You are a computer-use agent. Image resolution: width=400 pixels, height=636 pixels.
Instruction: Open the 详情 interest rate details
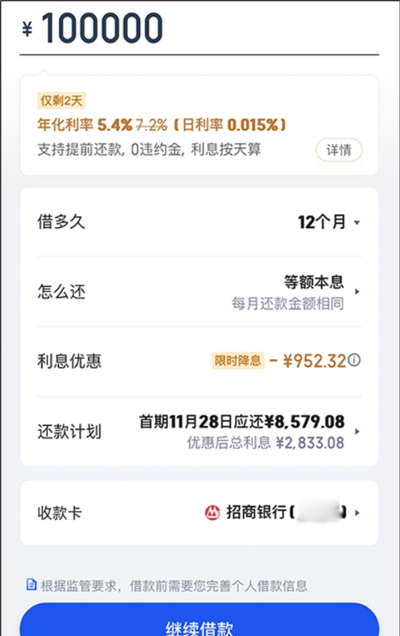click(x=339, y=150)
